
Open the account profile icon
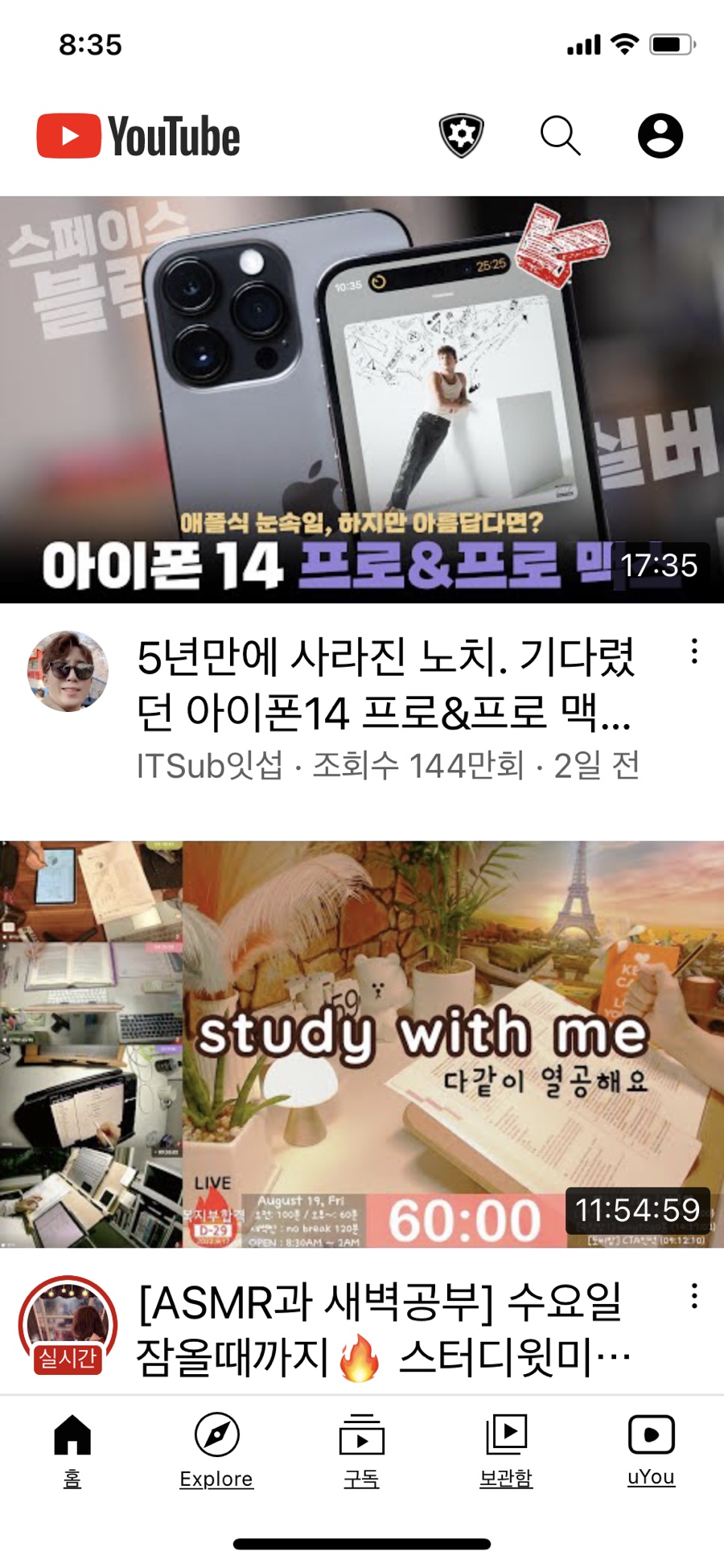point(660,135)
